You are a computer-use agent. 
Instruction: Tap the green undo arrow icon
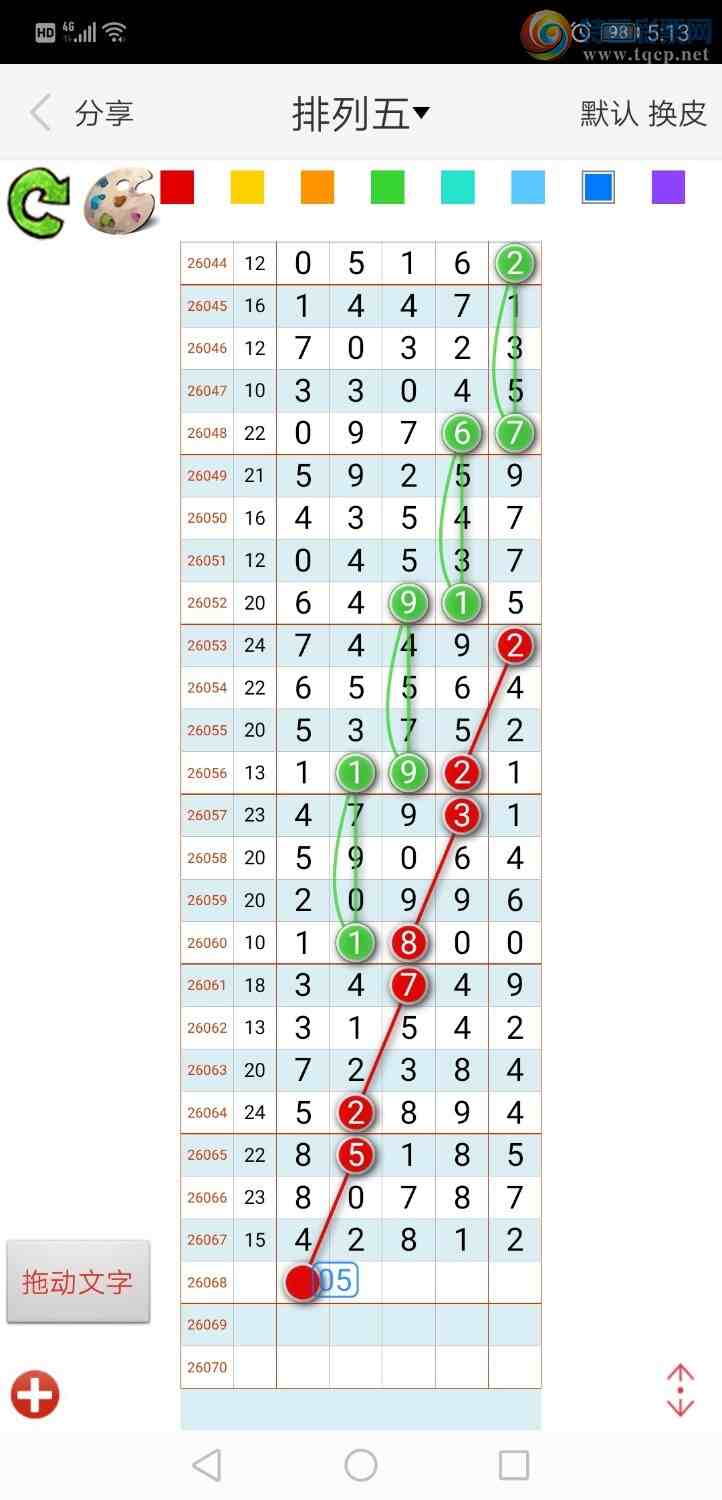[x=38, y=203]
